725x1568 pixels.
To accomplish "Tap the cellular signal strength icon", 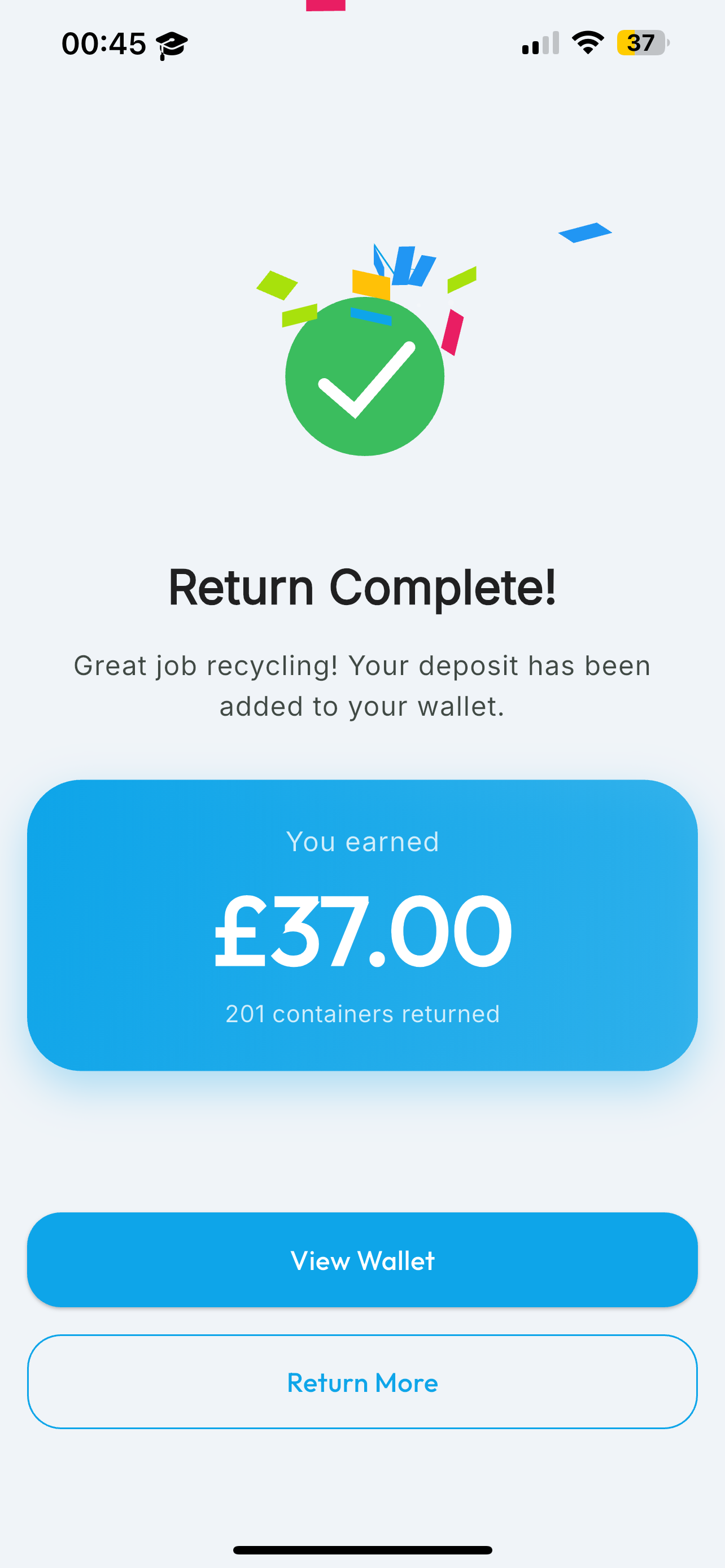I will [539, 42].
